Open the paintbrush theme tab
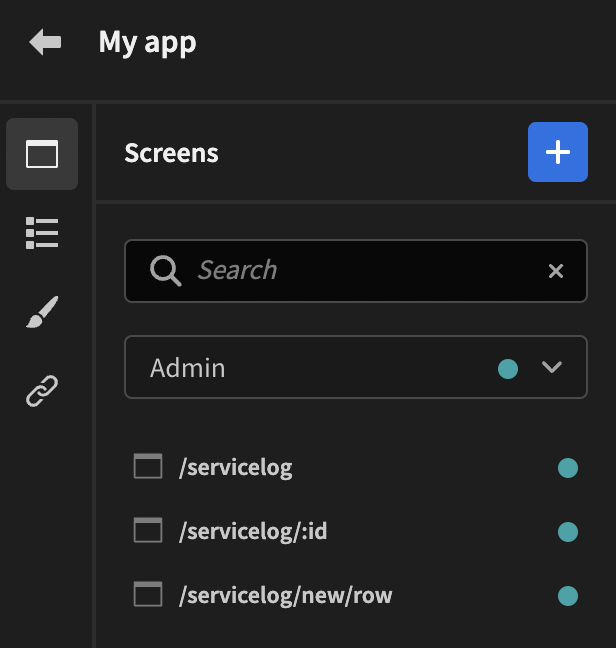The height and width of the screenshot is (648, 616). [42, 312]
